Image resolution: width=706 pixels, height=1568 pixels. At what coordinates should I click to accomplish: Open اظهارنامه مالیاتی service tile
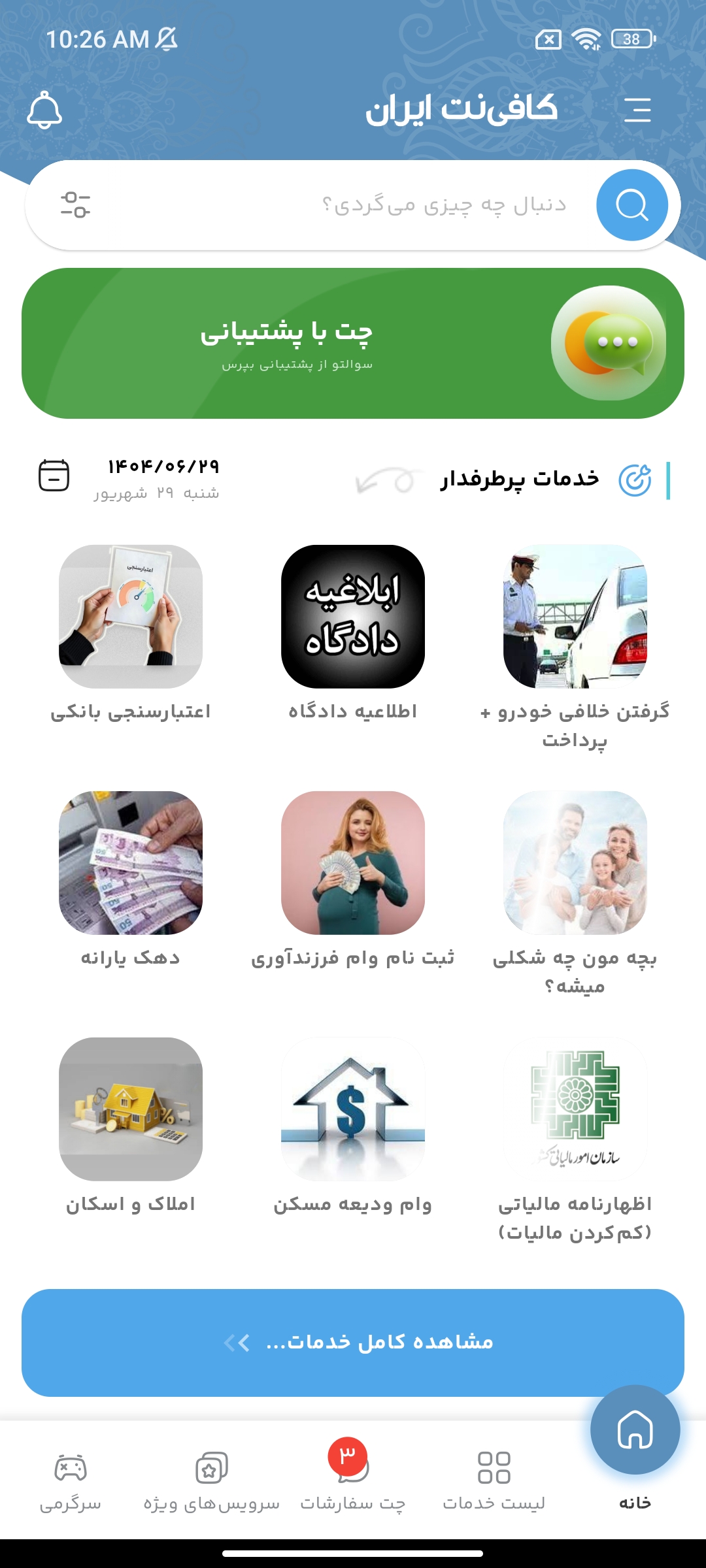pos(575,1109)
